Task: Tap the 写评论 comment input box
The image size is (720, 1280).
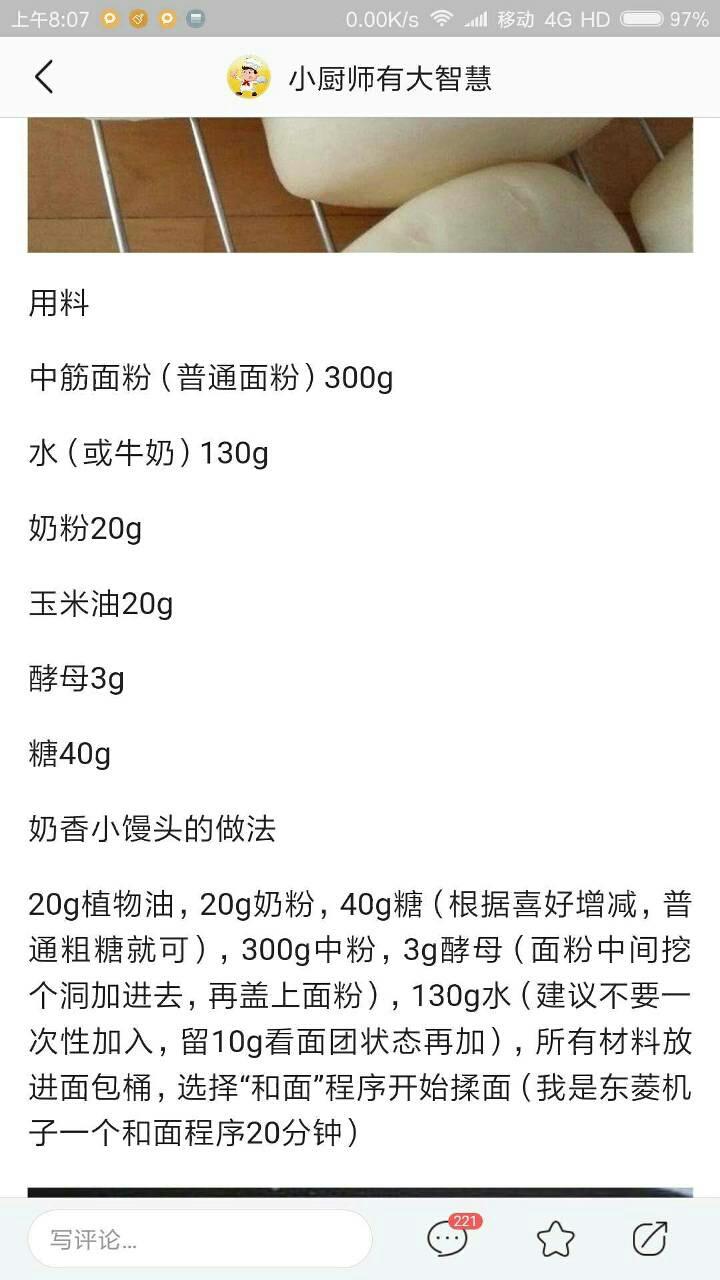Action: tap(200, 1239)
